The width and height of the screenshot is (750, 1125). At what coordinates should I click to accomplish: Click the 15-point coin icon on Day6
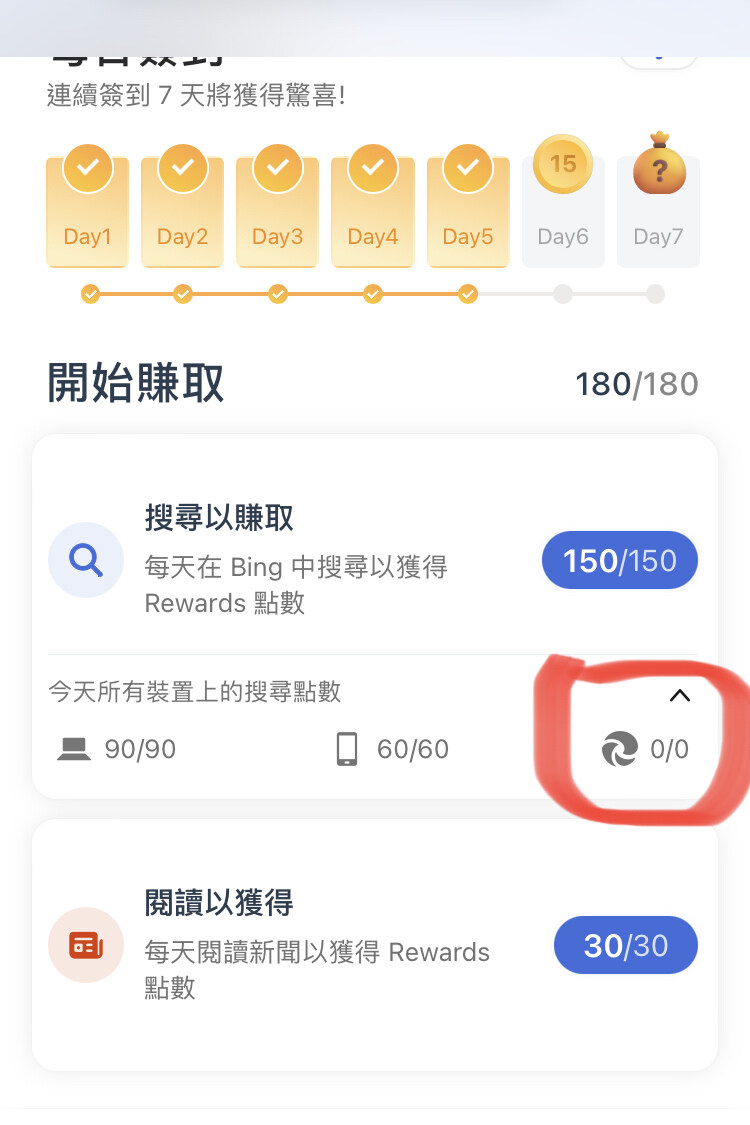point(563,164)
